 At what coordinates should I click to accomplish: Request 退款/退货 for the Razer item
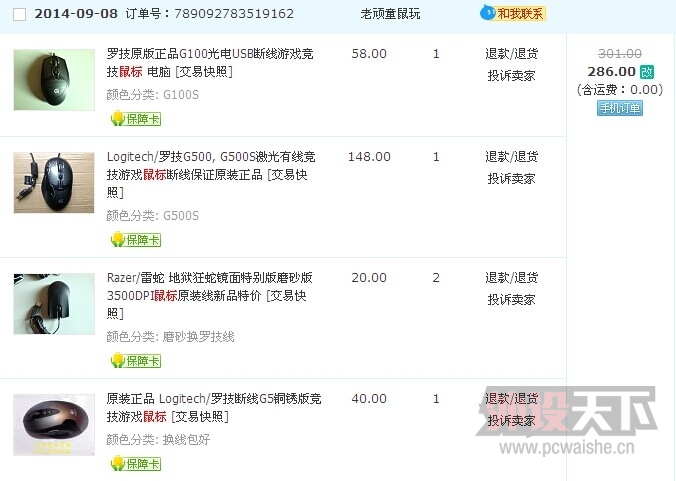511,278
